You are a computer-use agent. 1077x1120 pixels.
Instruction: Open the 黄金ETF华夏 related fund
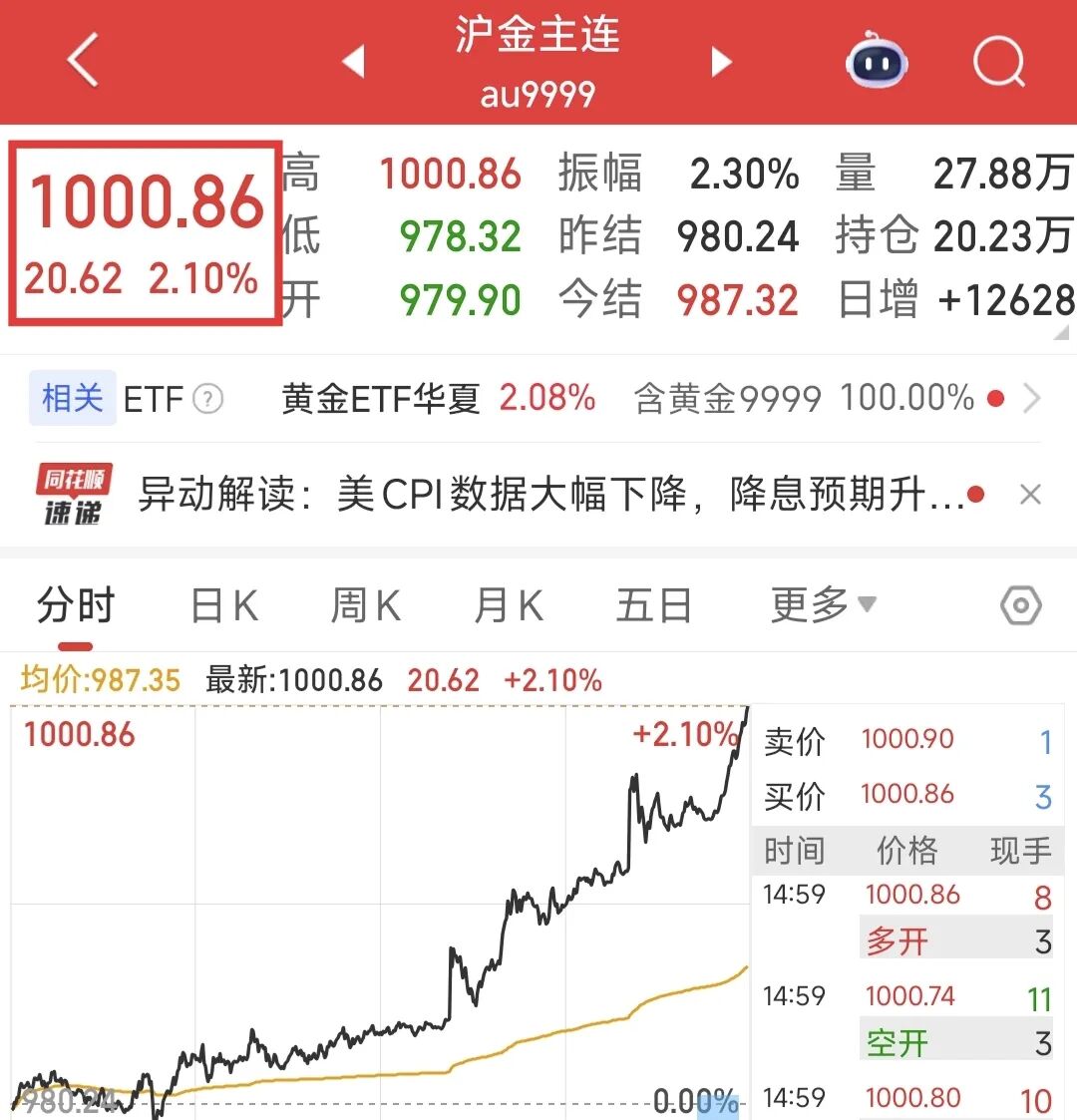click(x=379, y=398)
